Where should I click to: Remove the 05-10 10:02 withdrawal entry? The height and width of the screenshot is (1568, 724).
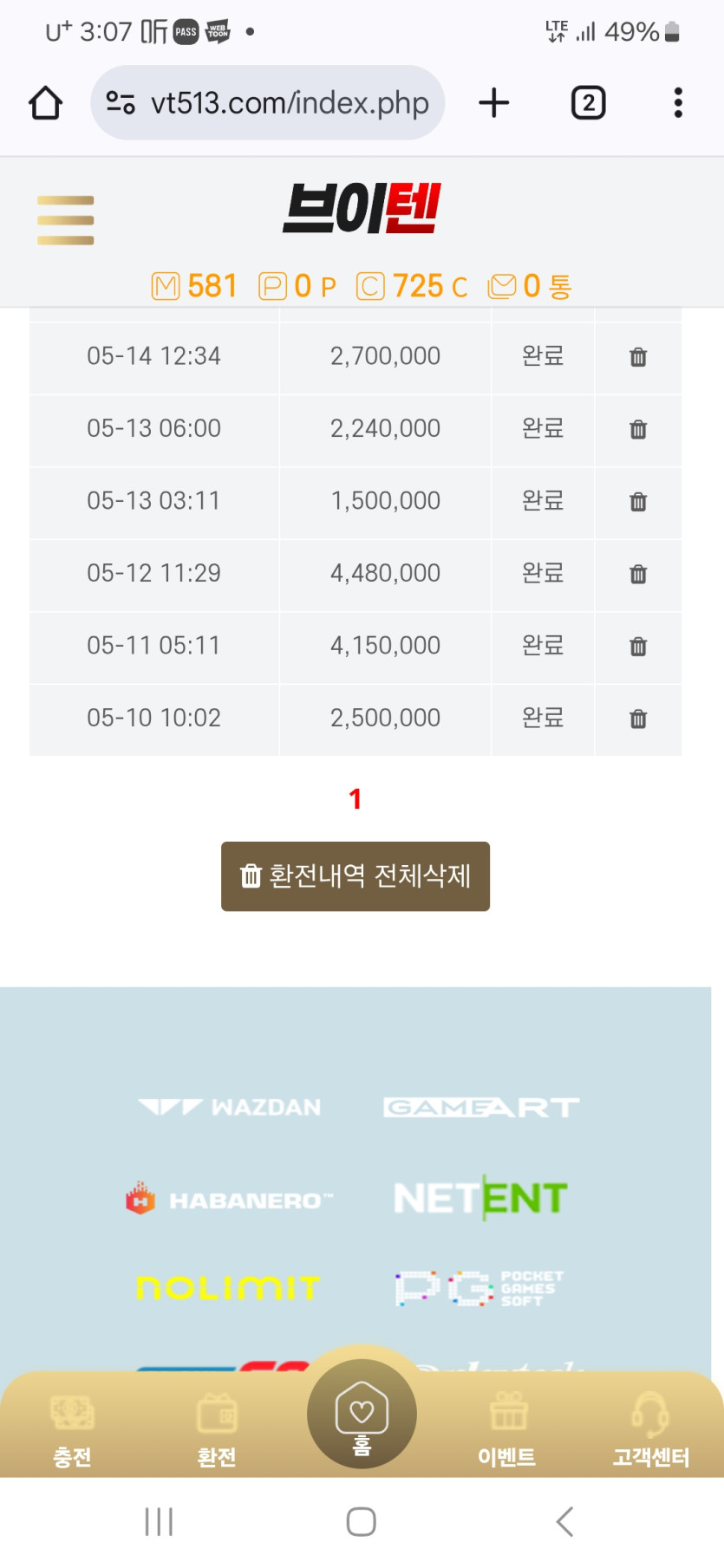click(x=638, y=719)
